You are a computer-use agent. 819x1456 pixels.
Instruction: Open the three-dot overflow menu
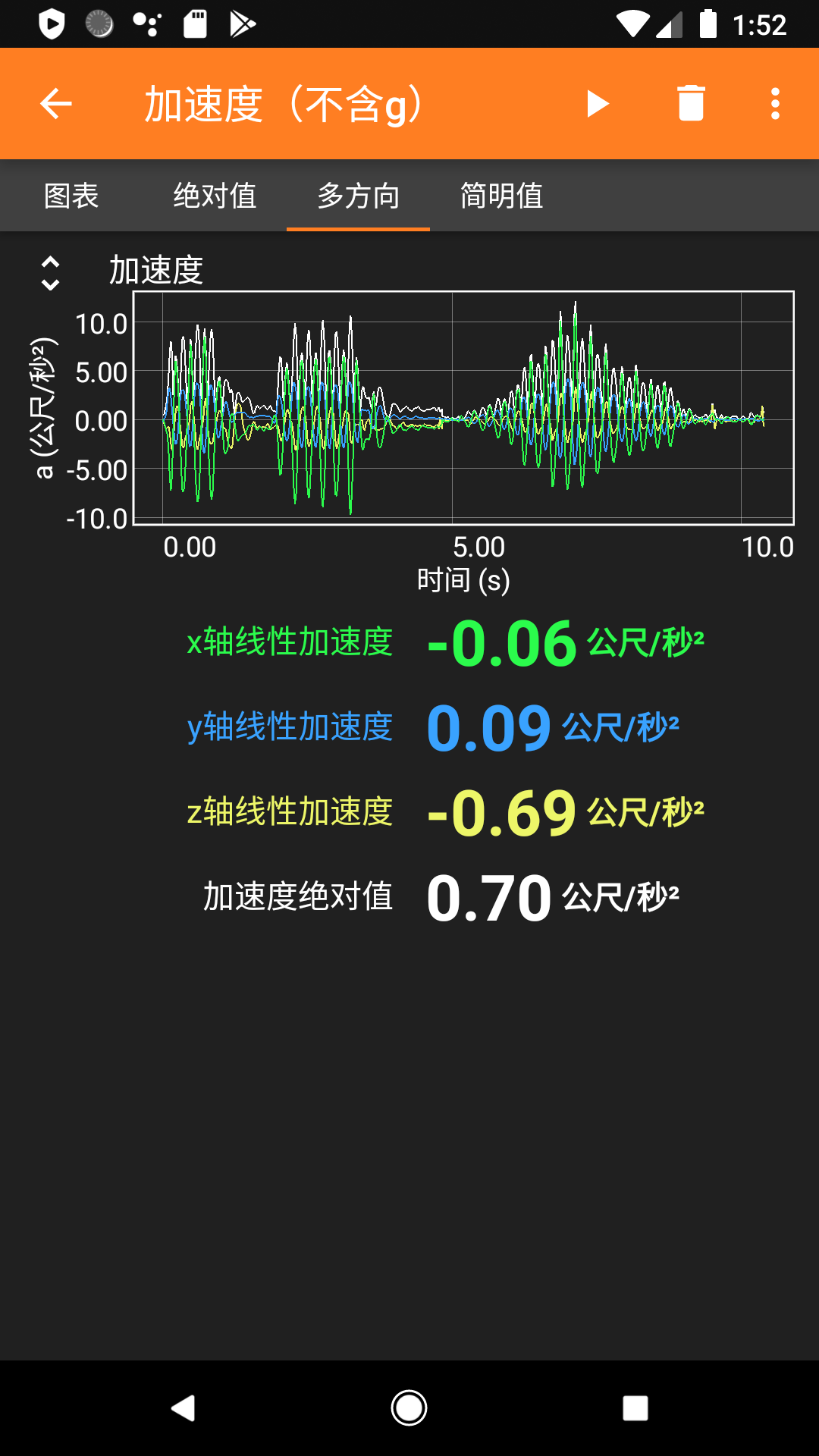[x=775, y=104]
